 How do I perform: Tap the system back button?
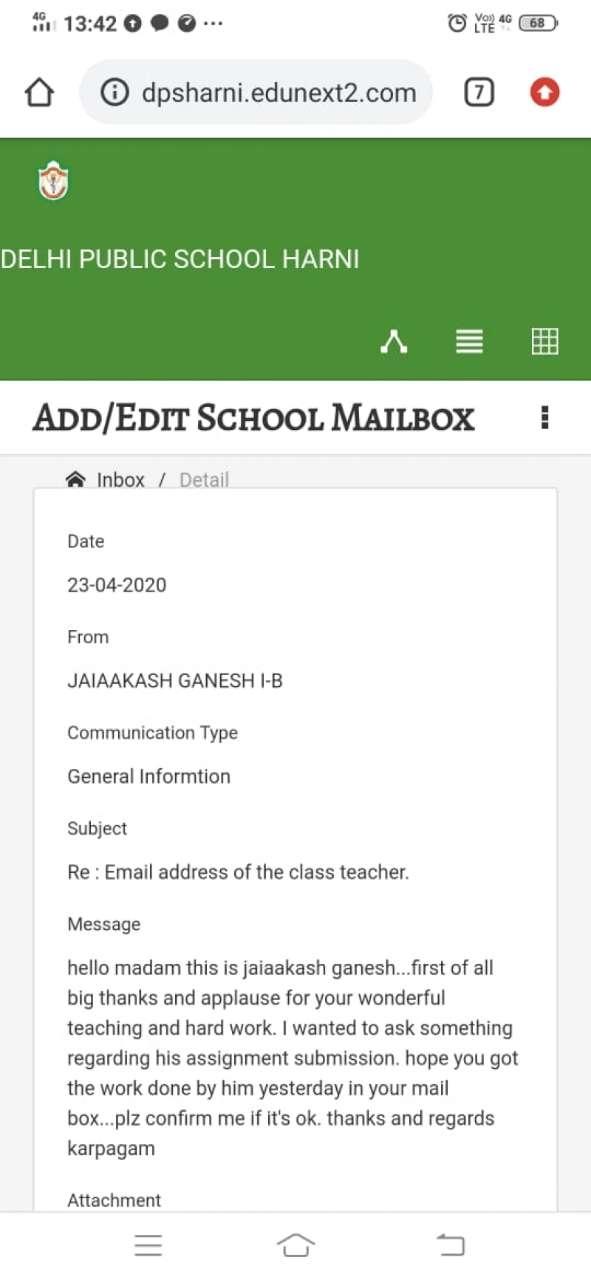(x=451, y=1245)
